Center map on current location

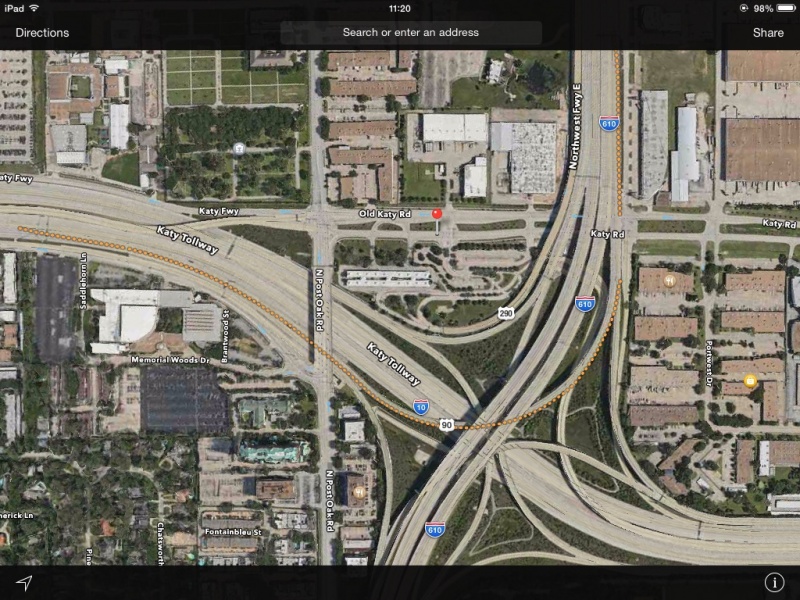tap(24, 582)
